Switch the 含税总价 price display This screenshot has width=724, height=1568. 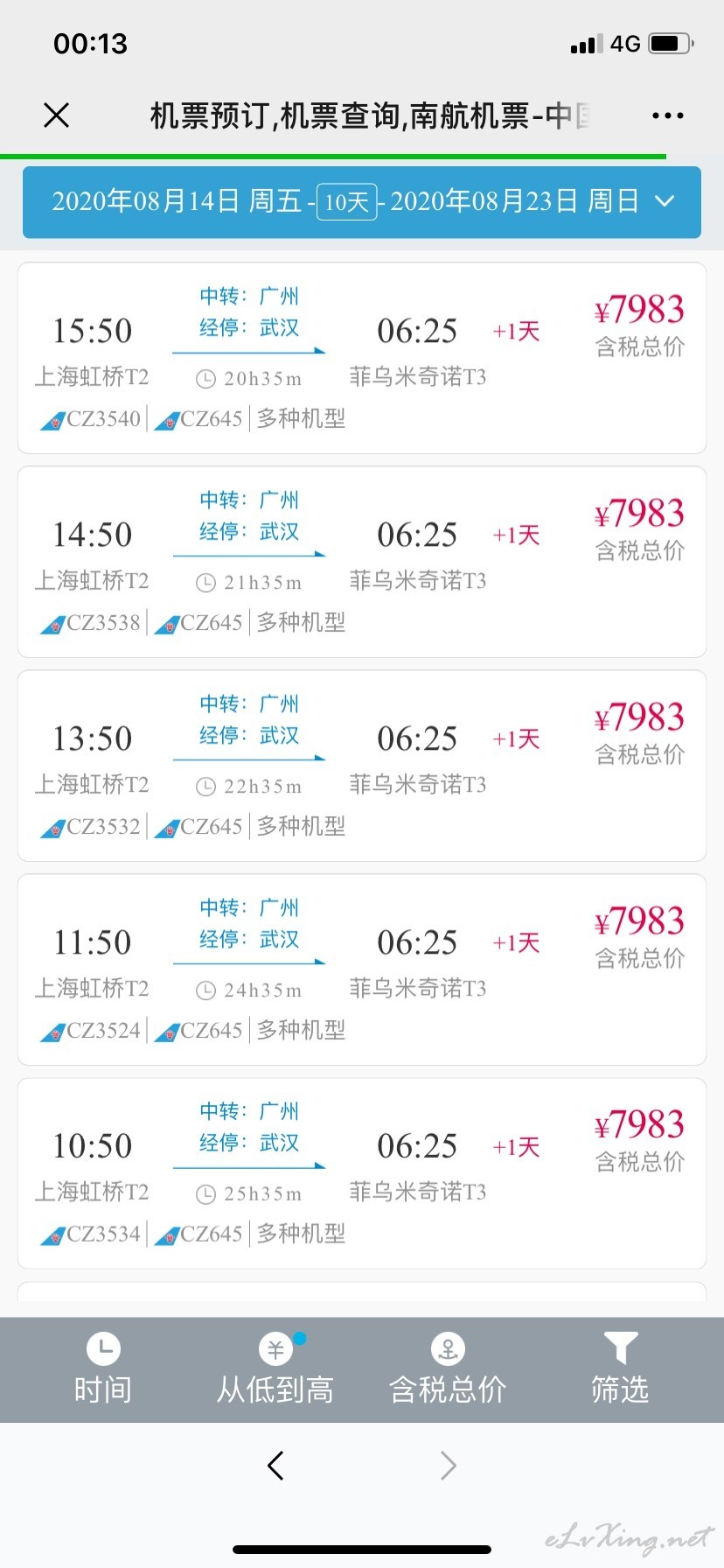tap(448, 1368)
